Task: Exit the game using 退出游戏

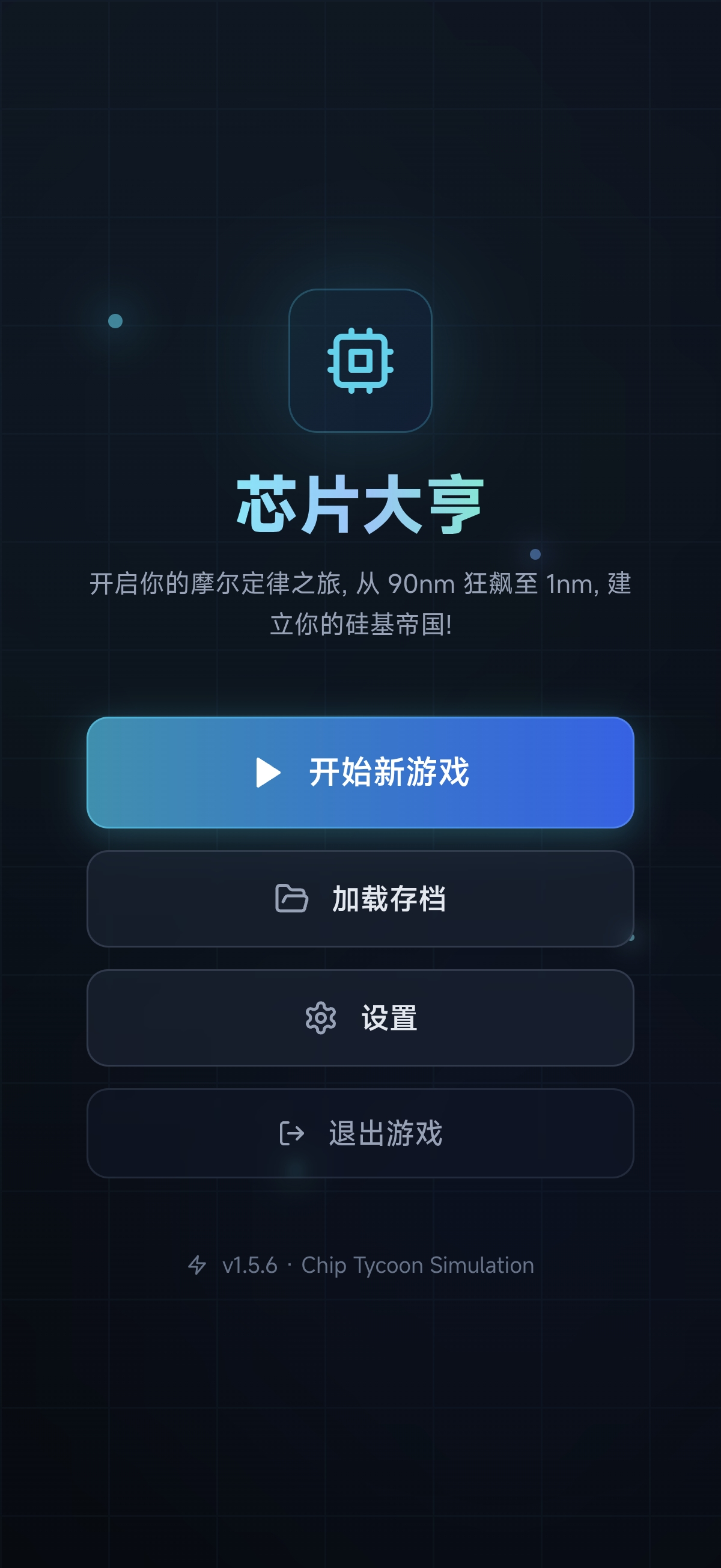Action: (360, 1133)
